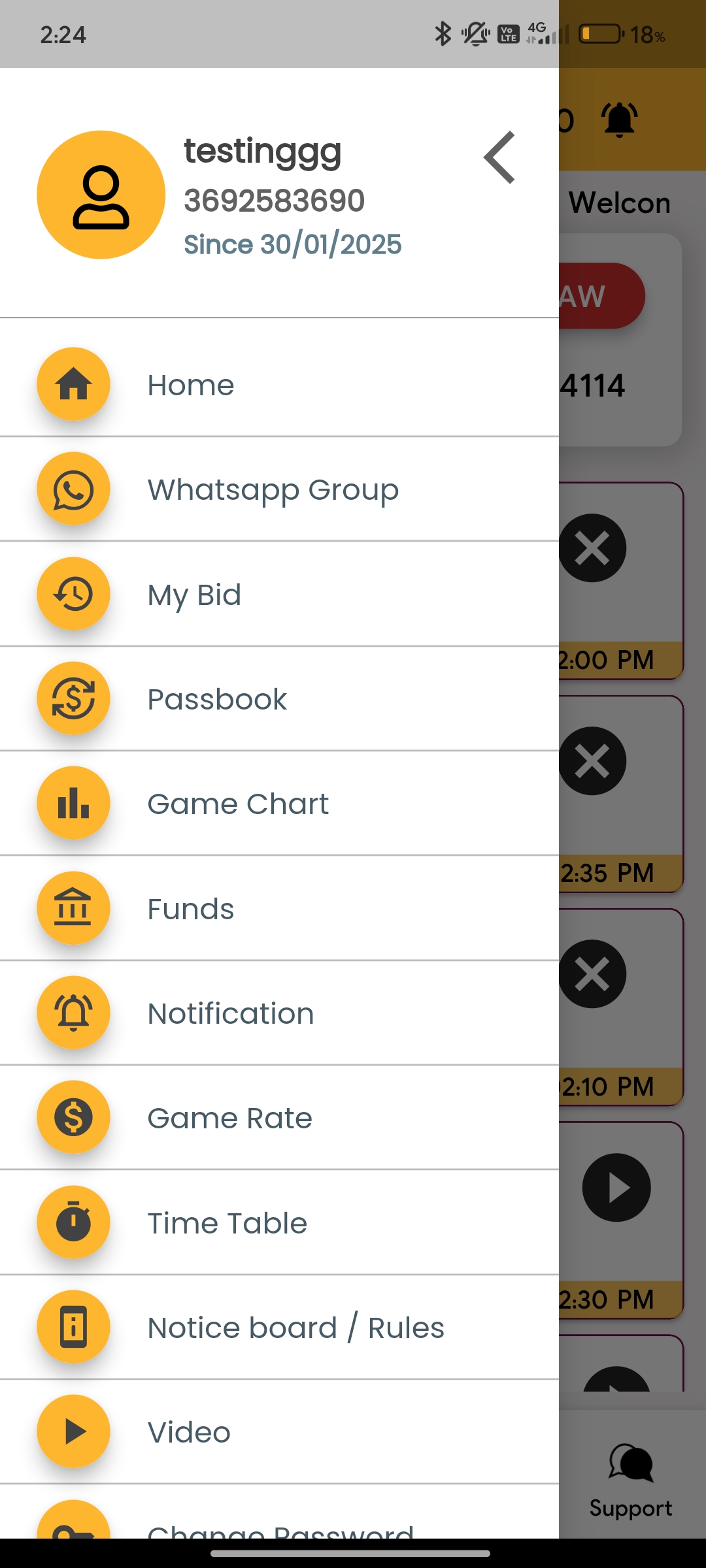
Task: Open the Notification bell icon in the drawer
Action: pyautogui.click(x=73, y=1013)
